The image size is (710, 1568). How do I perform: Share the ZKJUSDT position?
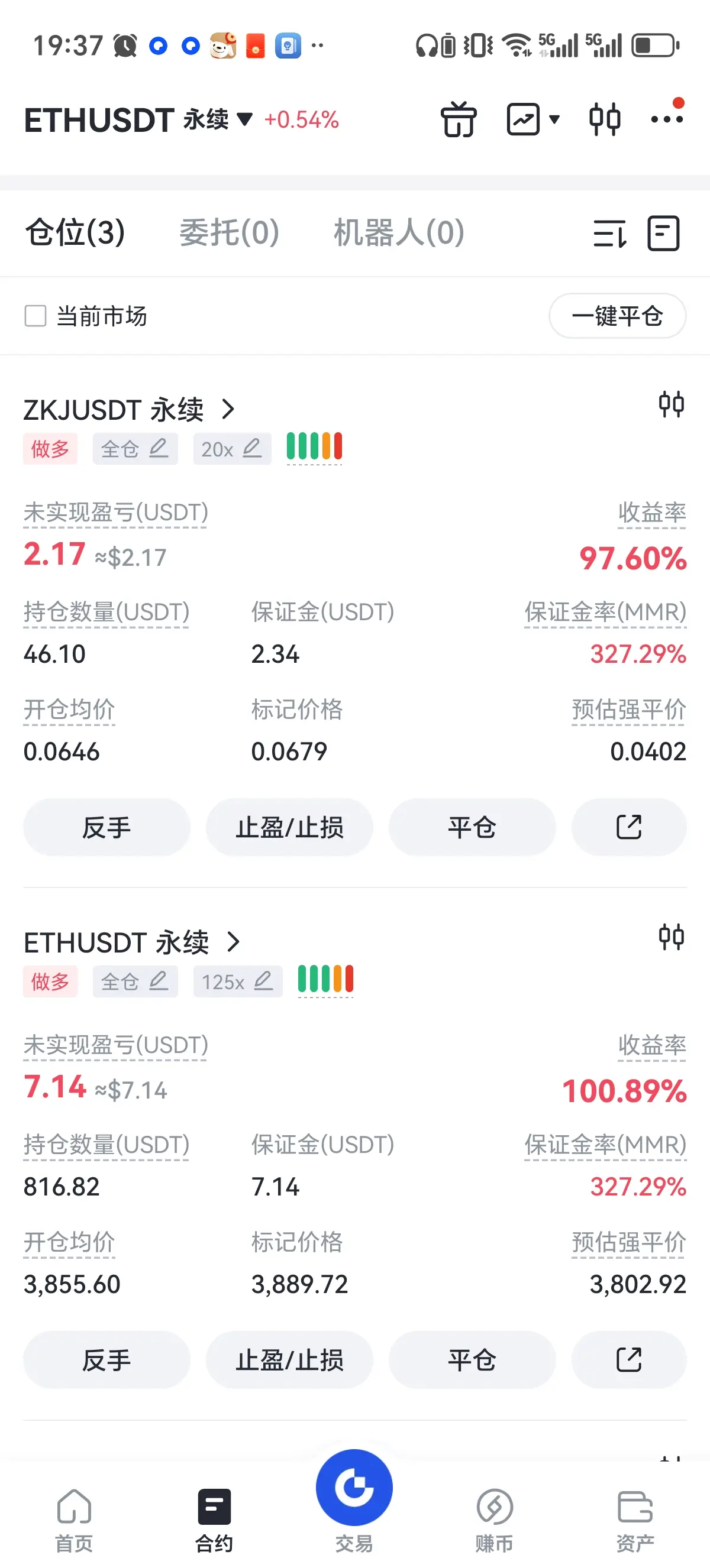(628, 827)
